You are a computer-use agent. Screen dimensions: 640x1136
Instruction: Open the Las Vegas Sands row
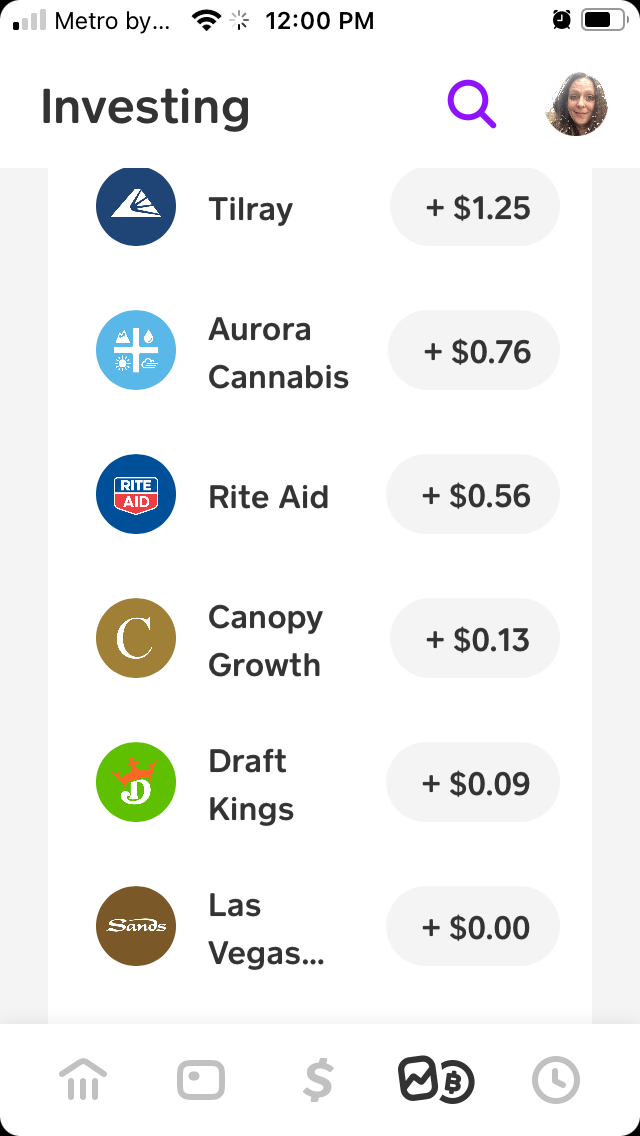pyautogui.click(x=265, y=929)
